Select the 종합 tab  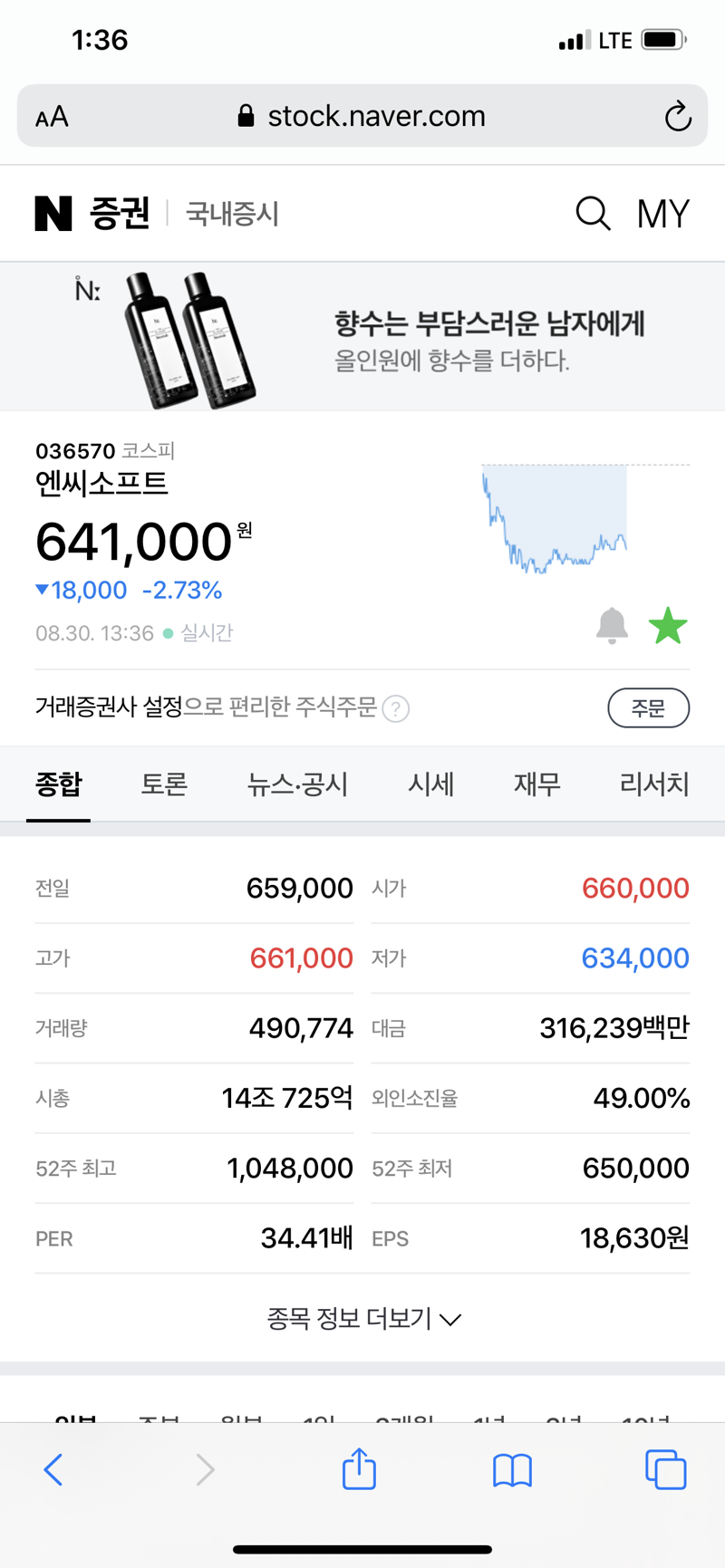[x=58, y=784]
